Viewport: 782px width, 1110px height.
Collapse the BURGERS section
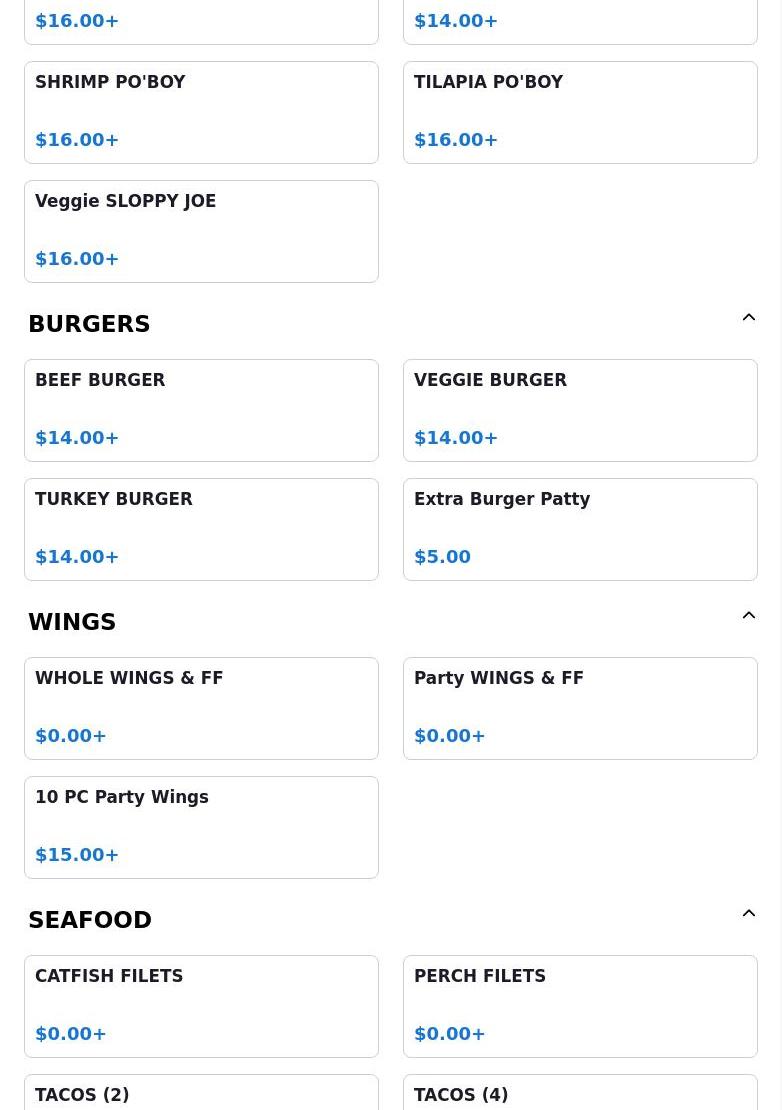tap(748, 318)
